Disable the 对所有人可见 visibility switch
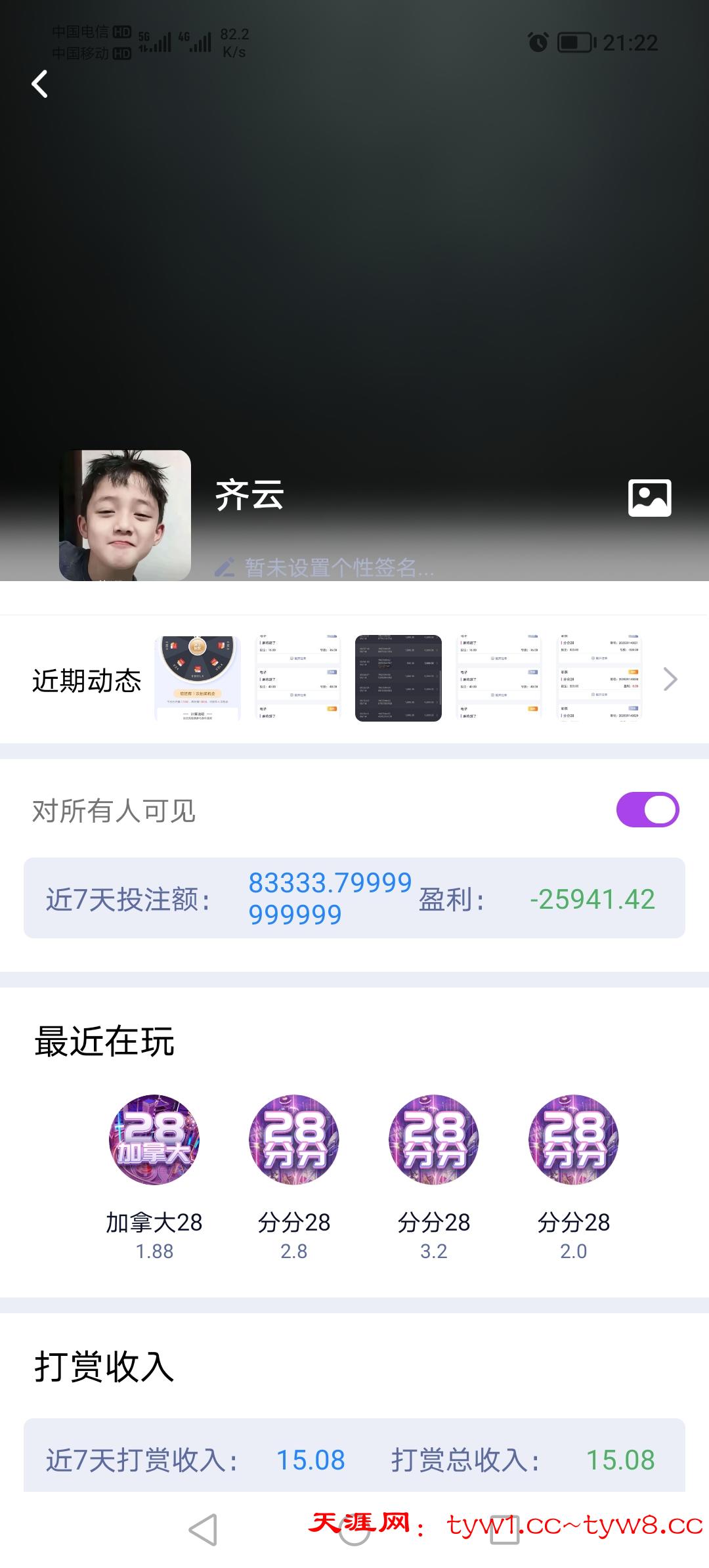The image size is (709, 1568). coord(647,810)
